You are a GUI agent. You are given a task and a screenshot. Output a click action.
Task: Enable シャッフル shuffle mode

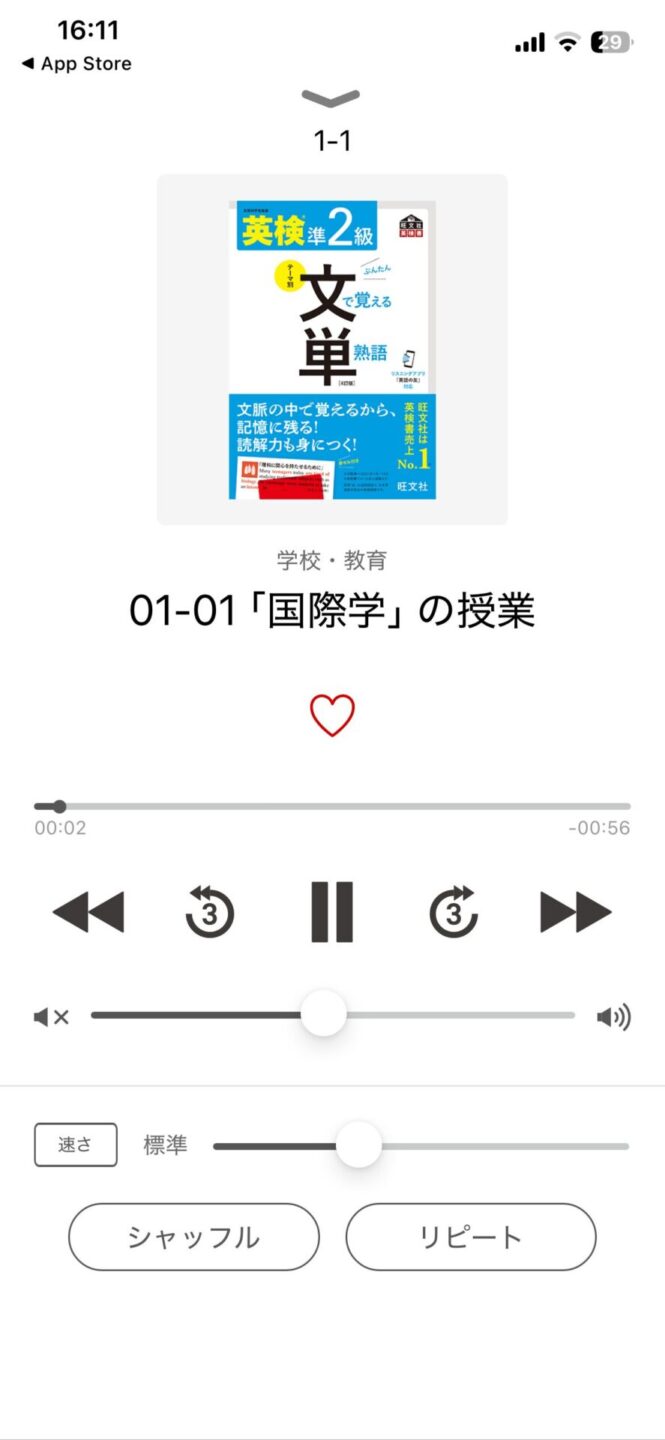click(194, 1237)
